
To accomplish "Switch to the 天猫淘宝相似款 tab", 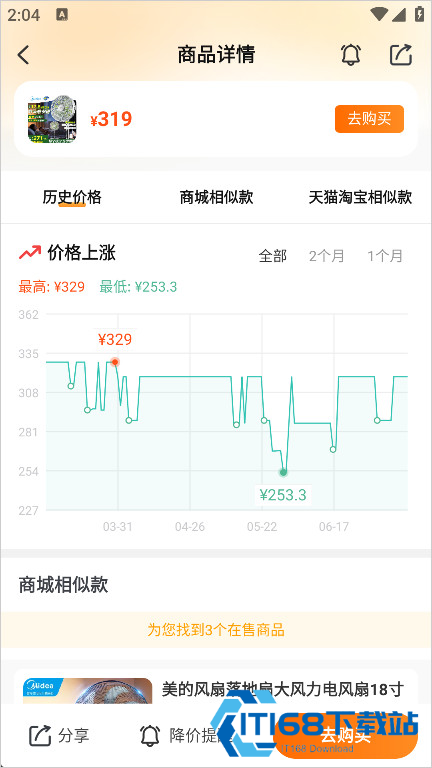I will [x=360, y=197].
